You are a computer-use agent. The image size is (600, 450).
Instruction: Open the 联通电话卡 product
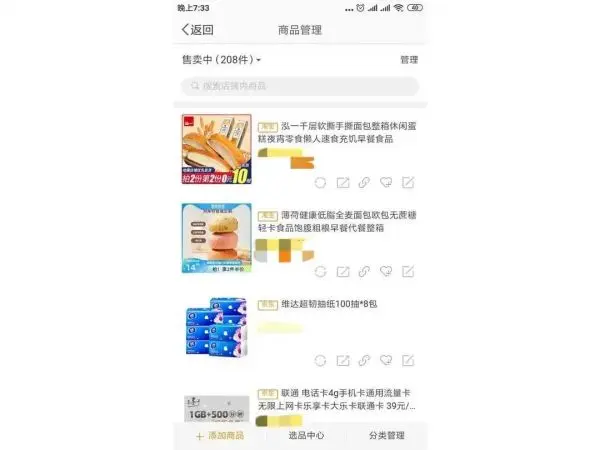pyautogui.click(x=337, y=400)
